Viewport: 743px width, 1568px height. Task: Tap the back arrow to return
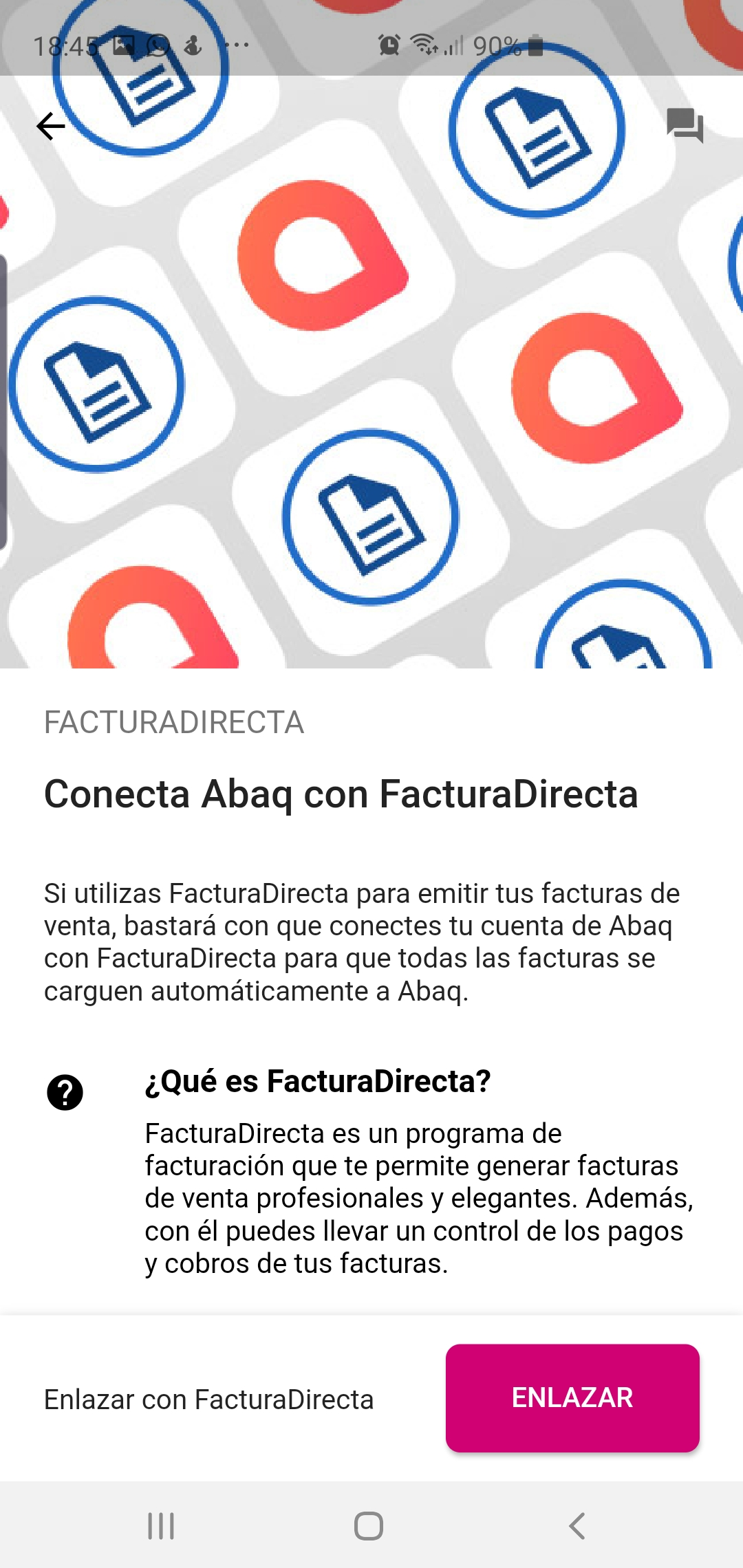pyautogui.click(x=50, y=126)
